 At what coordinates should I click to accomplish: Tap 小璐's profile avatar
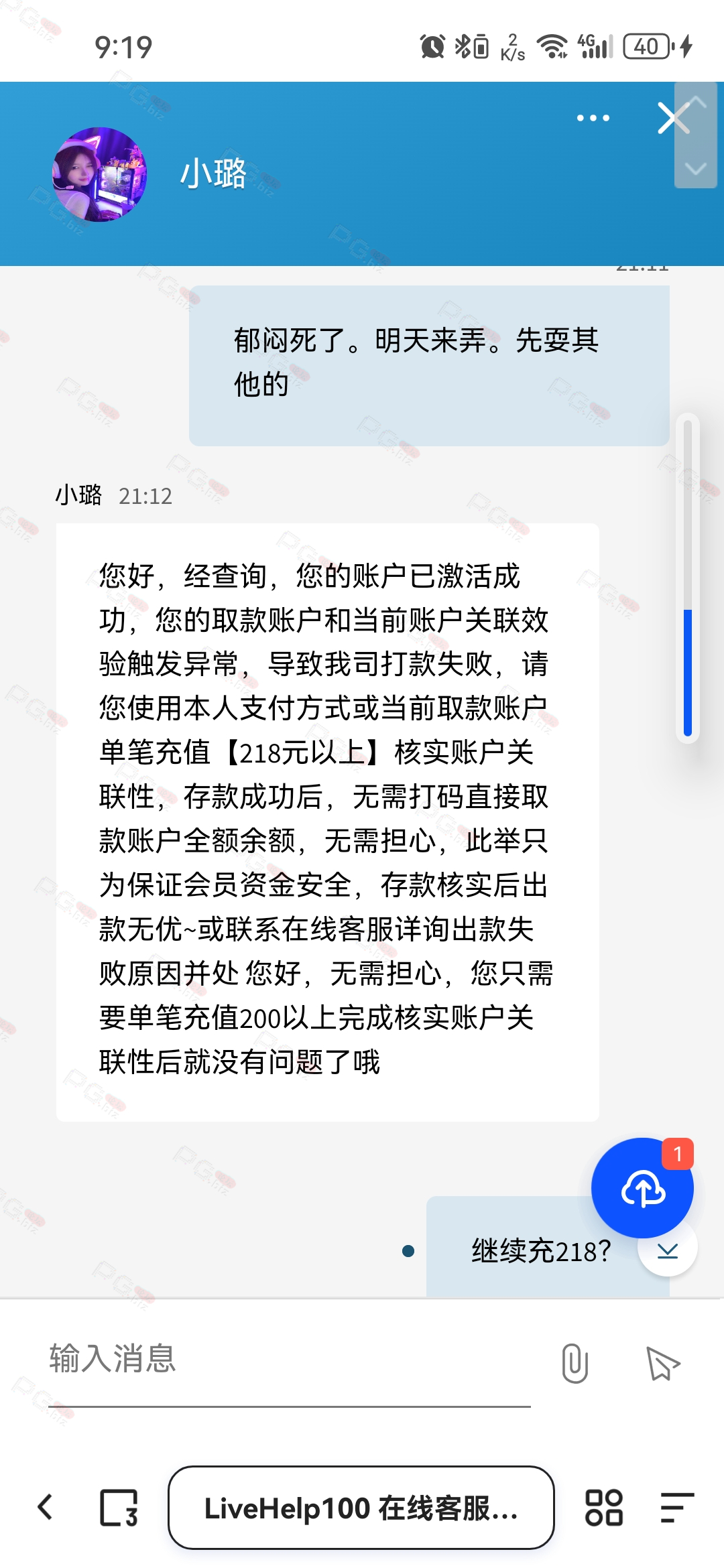click(x=100, y=174)
